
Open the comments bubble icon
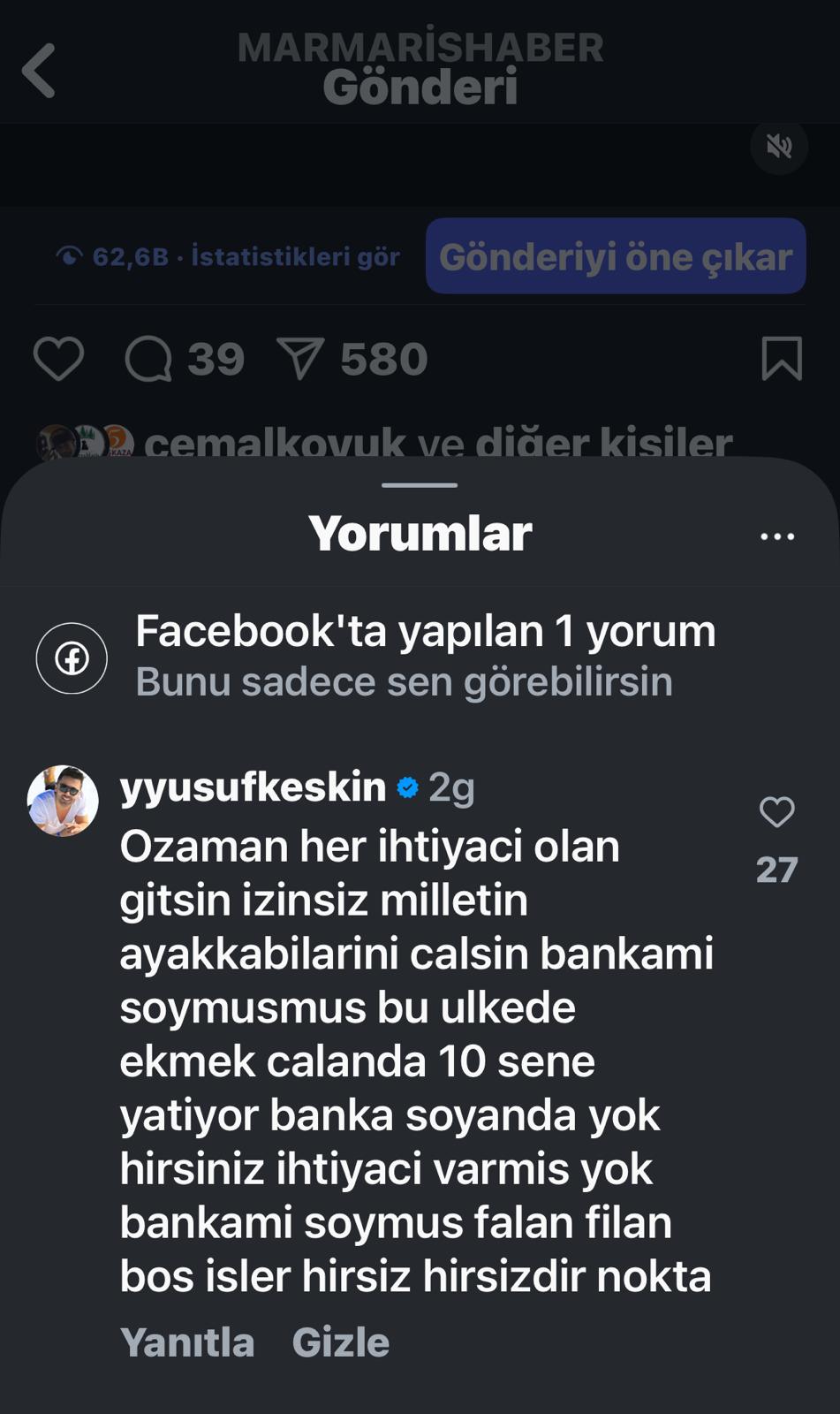click(152, 359)
